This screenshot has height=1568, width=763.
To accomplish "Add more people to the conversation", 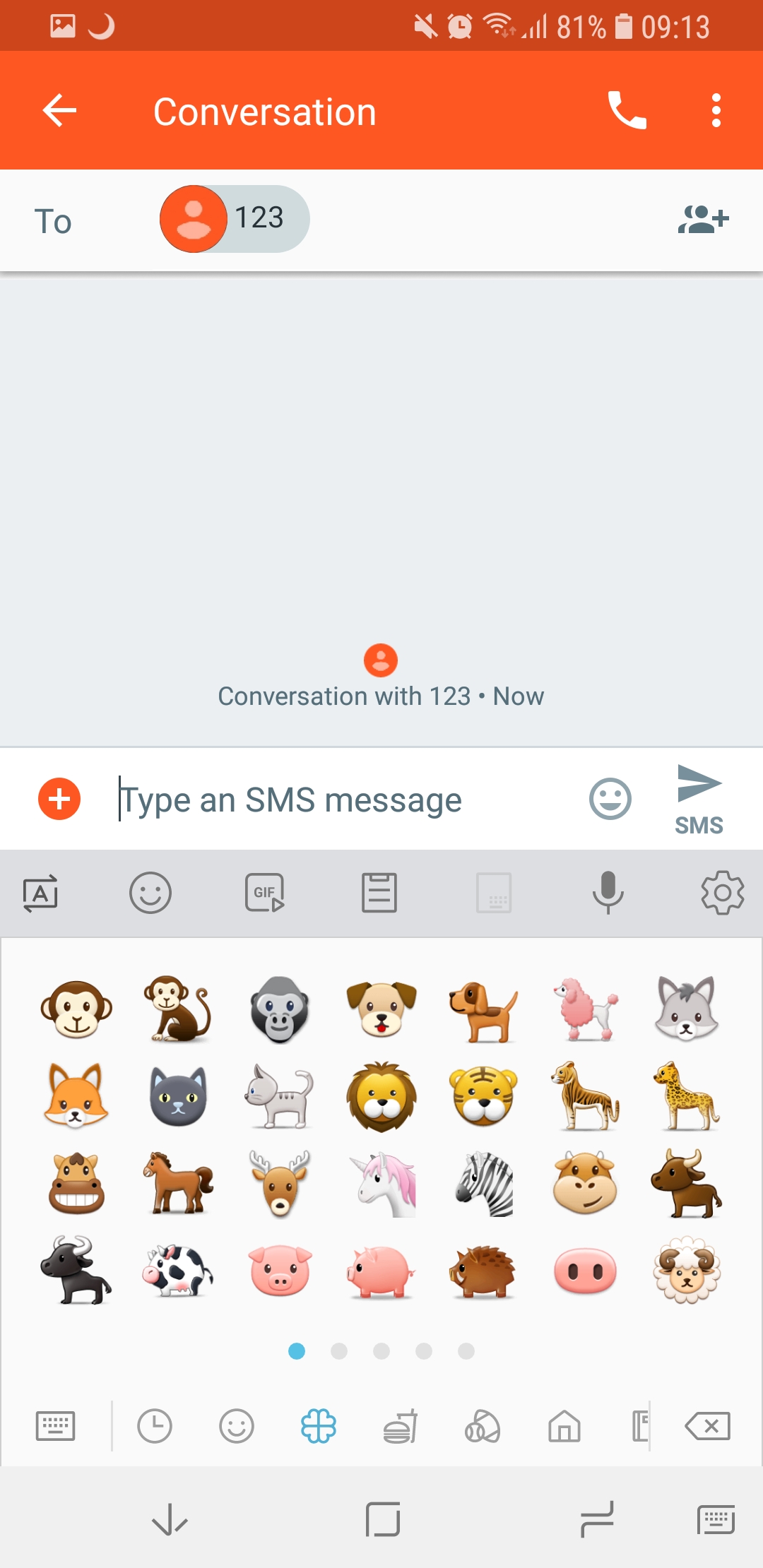I will tap(703, 220).
